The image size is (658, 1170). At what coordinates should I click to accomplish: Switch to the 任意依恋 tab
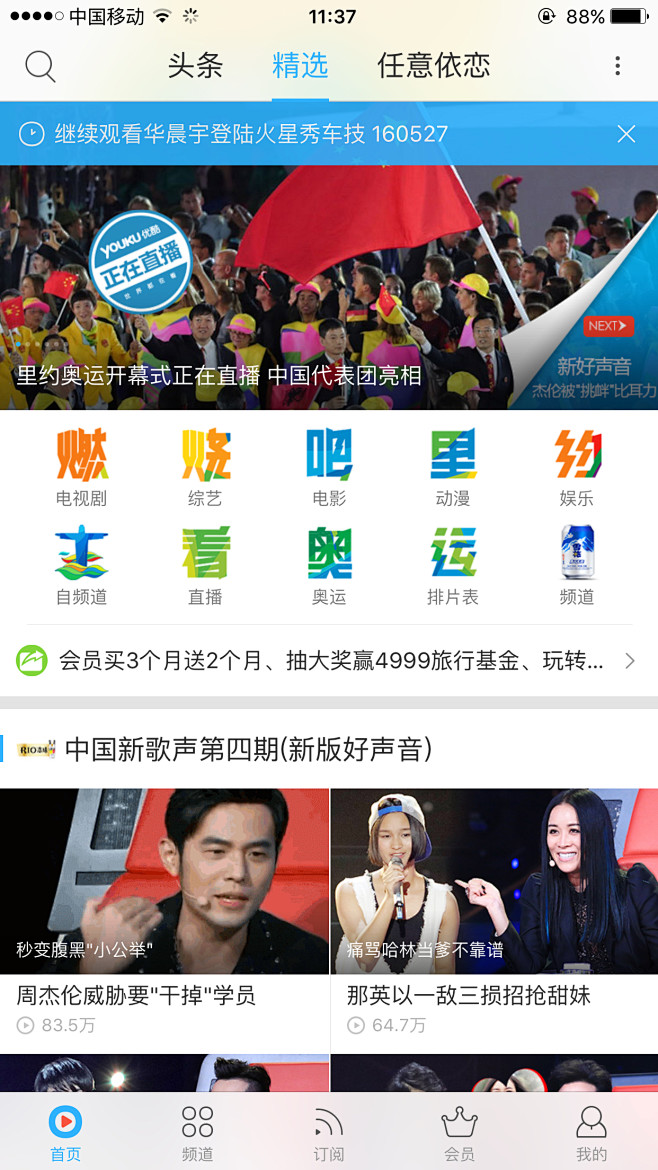(x=434, y=66)
